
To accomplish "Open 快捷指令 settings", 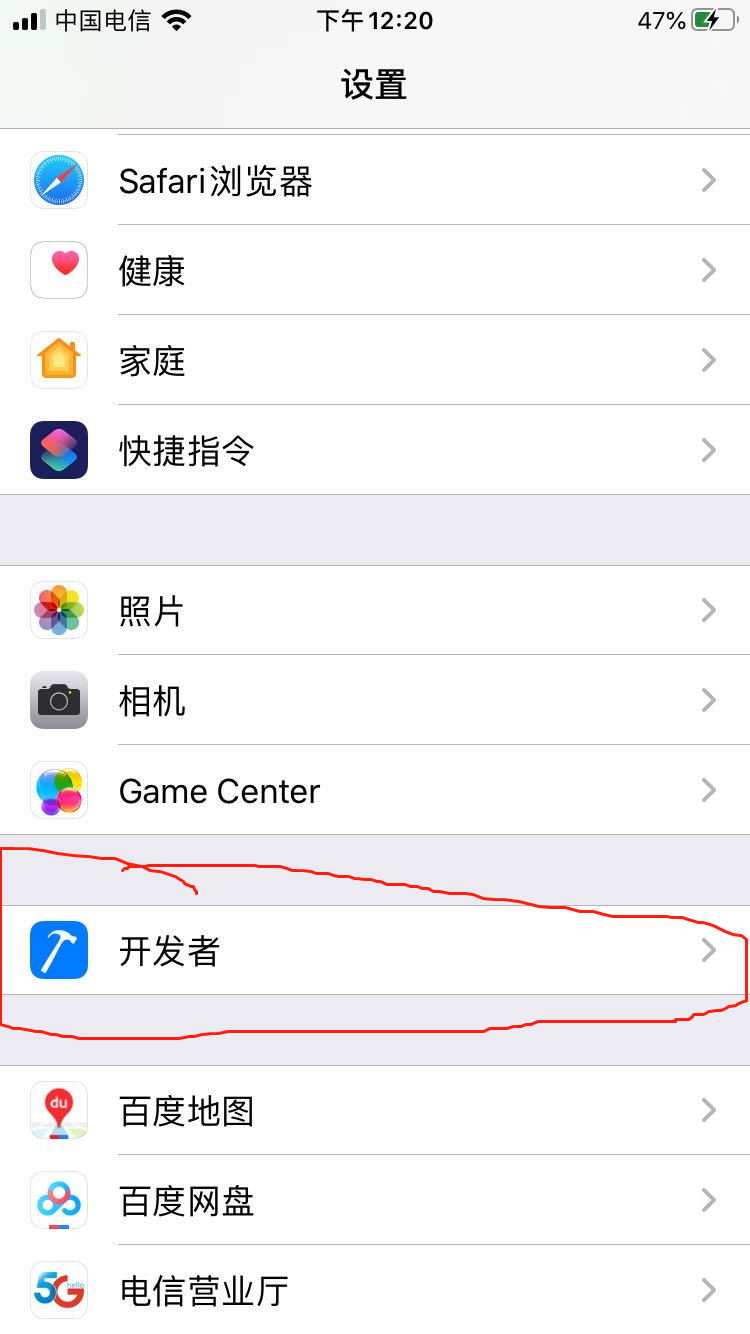I will pyautogui.click(x=375, y=451).
